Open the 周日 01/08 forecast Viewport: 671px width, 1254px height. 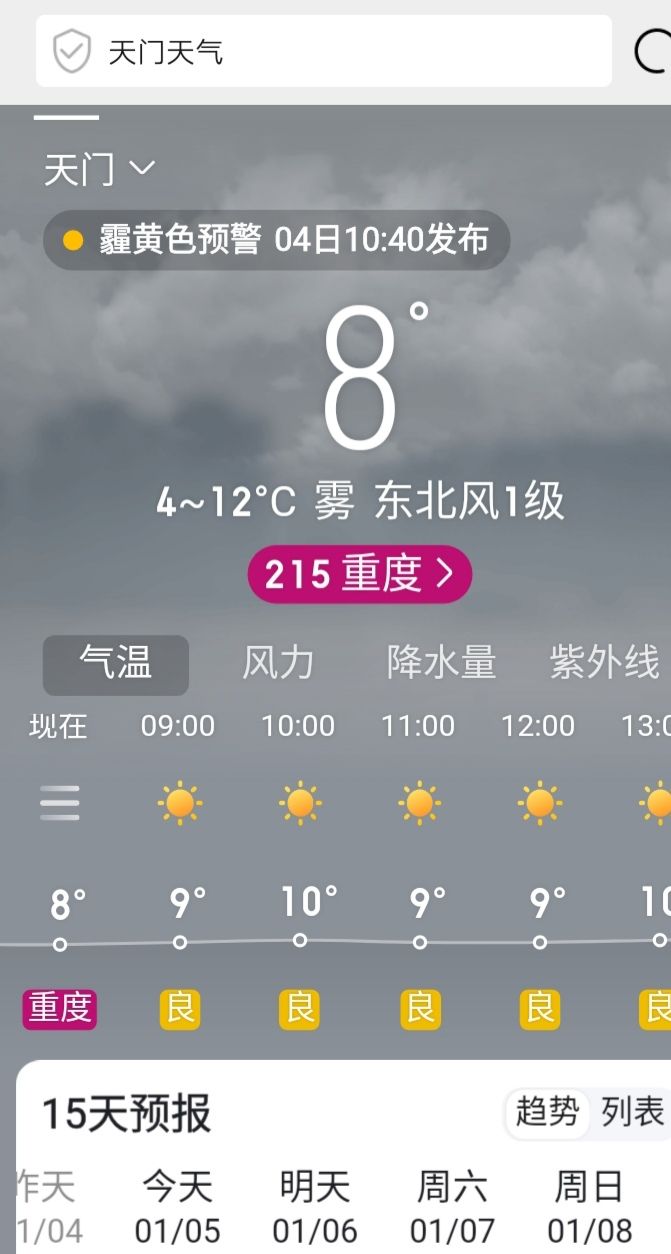[x=589, y=1207]
